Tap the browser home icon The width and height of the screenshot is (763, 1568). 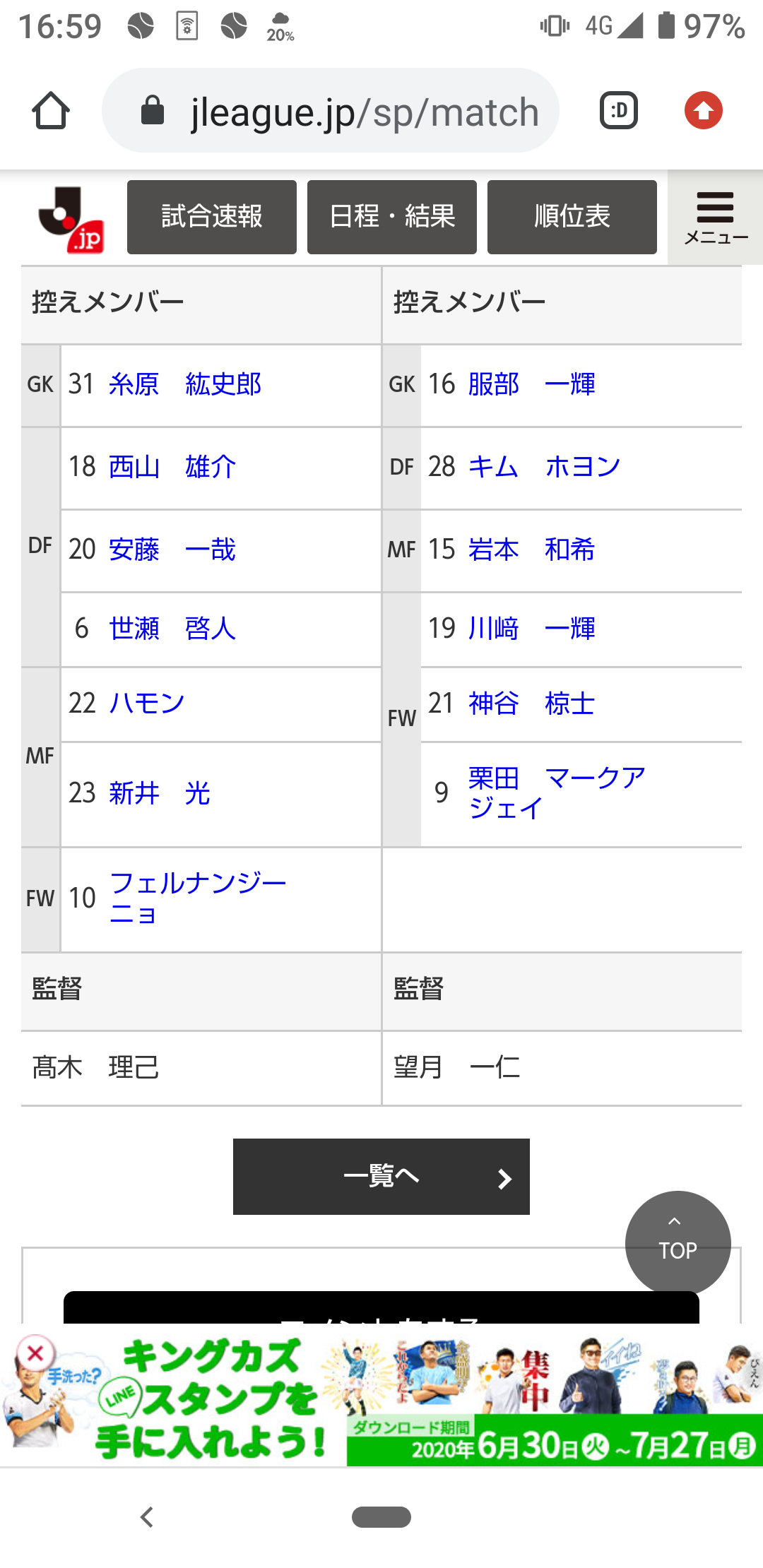51,111
